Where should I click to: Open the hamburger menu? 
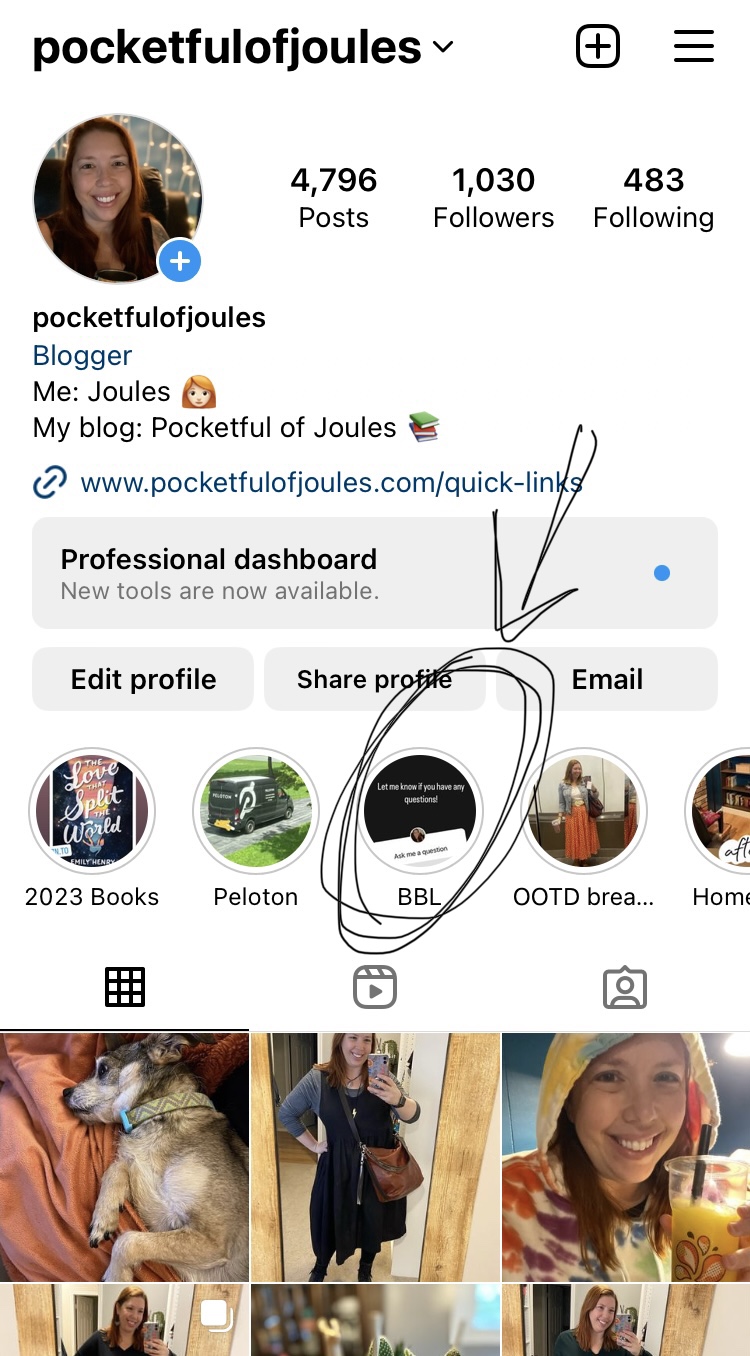(x=694, y=46)
